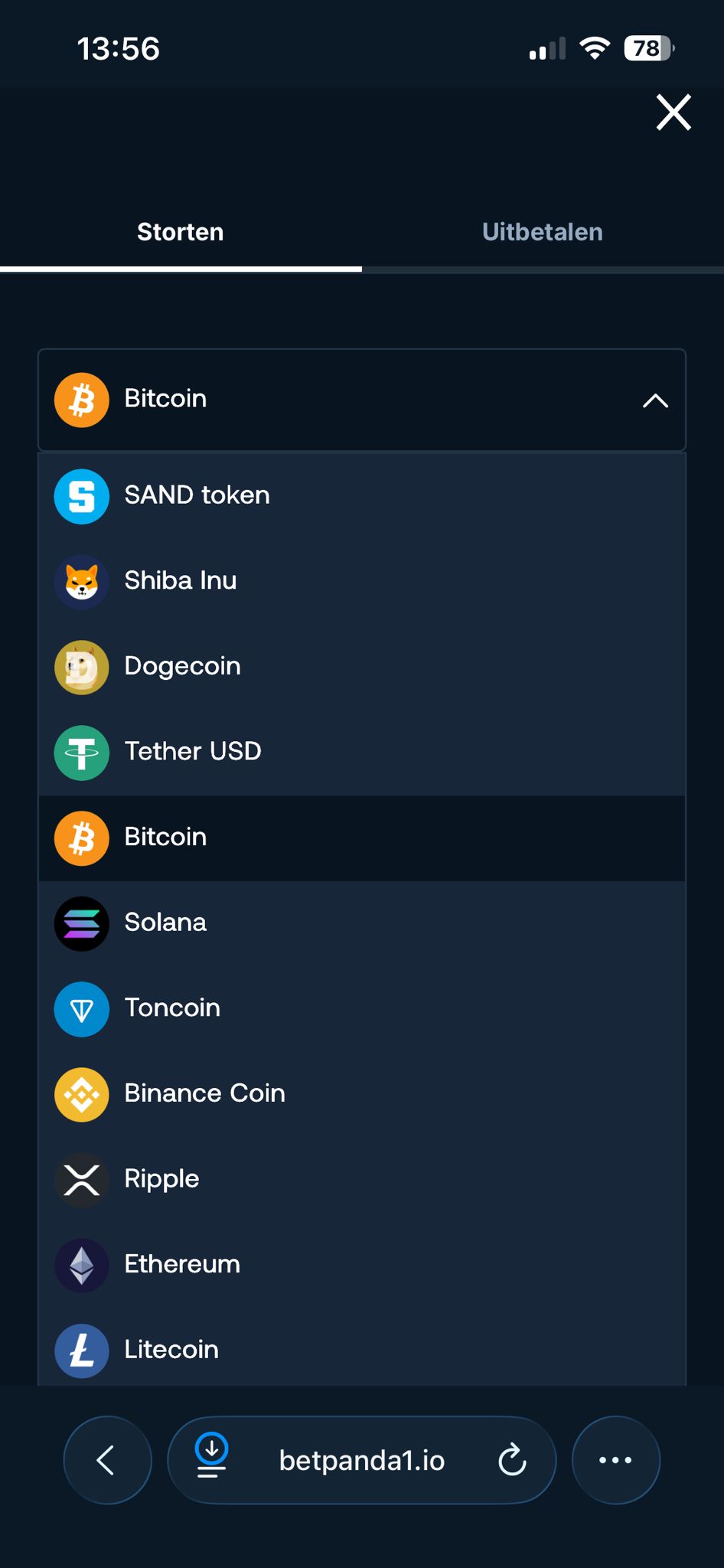Image resolution: width=724 pixels, height=1568 pixels.
Task: Open the Storten tab
Action: [181, 232]
